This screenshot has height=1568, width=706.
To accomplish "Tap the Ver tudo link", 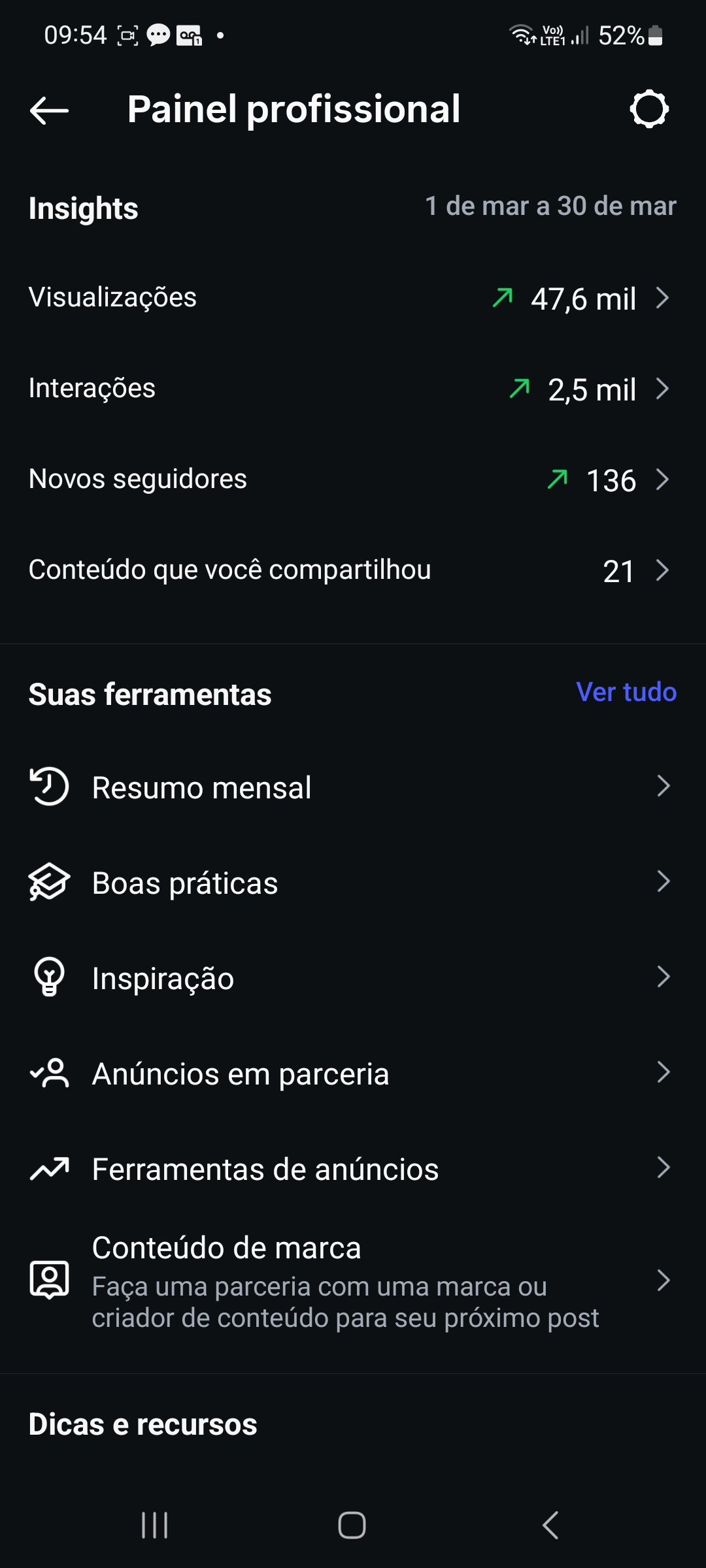I will (x=626, y=693).
